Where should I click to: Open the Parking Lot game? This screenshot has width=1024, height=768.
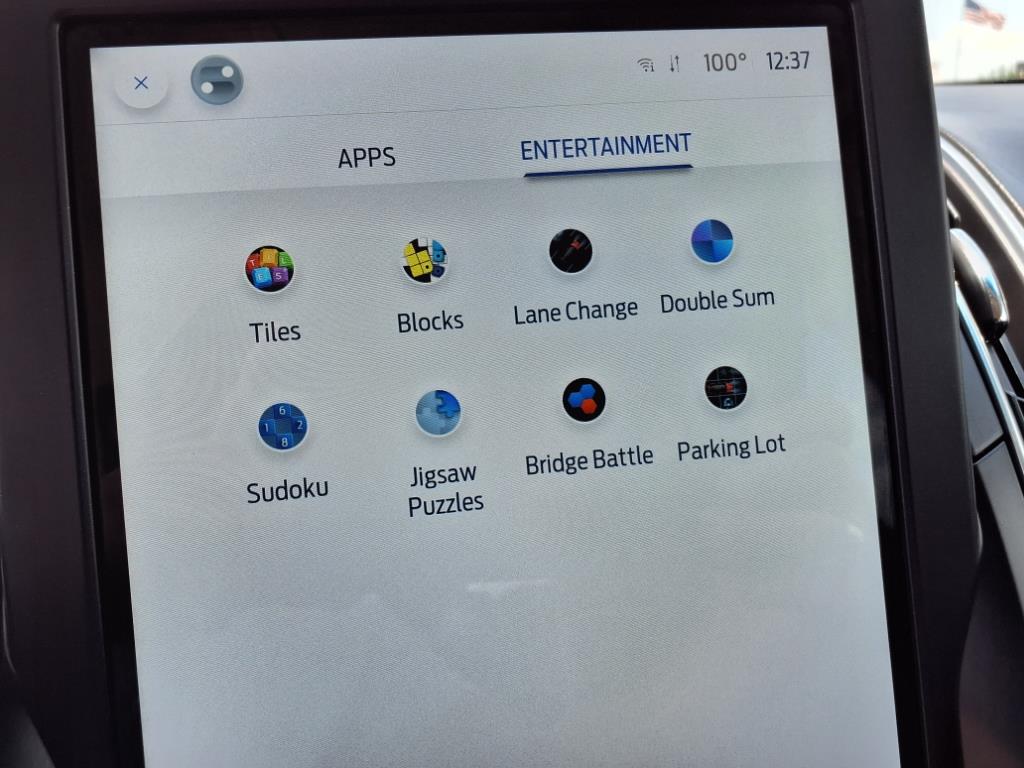pyautogui.click(x=726, y=389)
